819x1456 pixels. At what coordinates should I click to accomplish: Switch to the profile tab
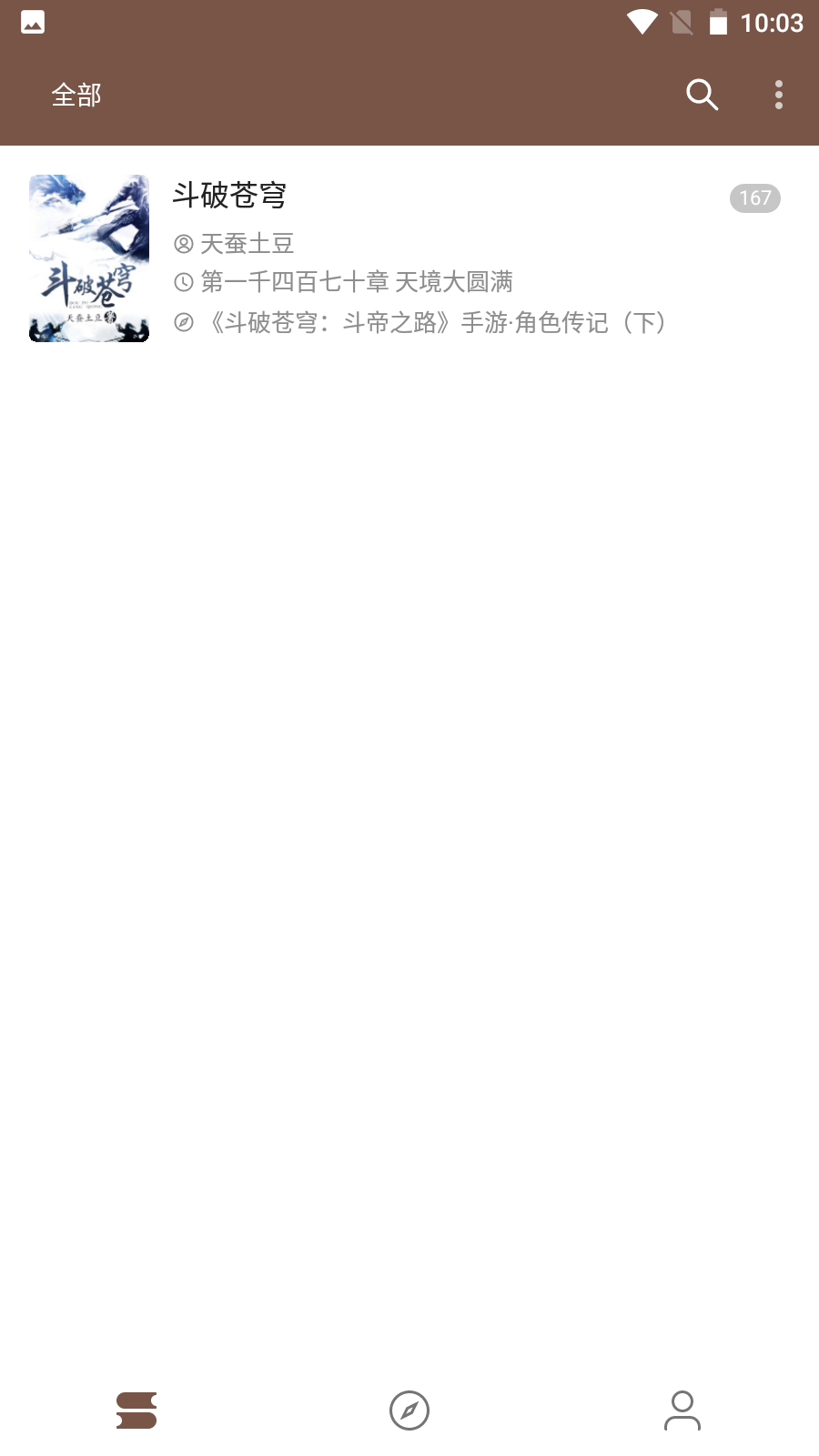coord(682,1410)
